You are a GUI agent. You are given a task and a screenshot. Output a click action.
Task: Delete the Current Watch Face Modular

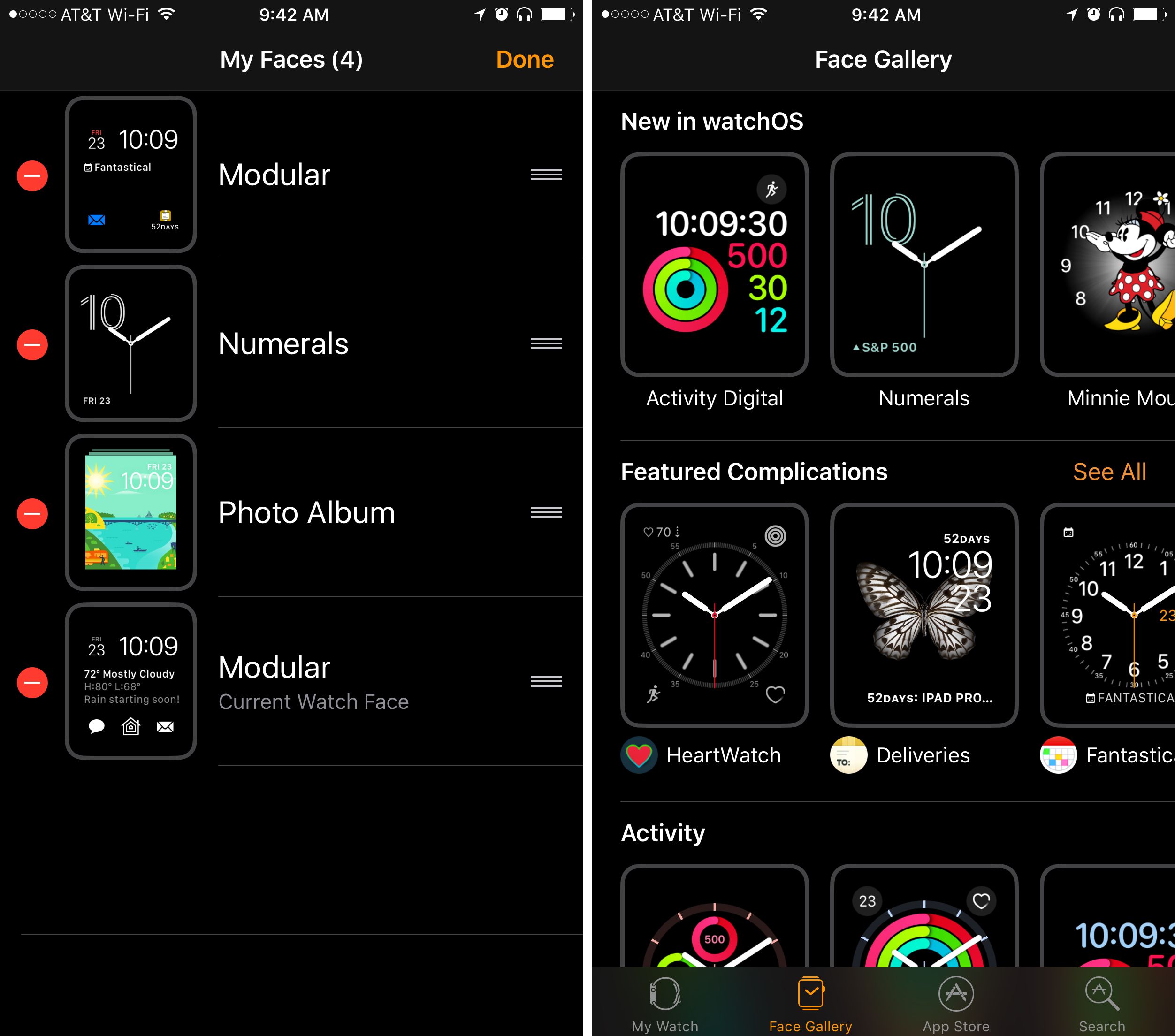(x=32, y=682)
